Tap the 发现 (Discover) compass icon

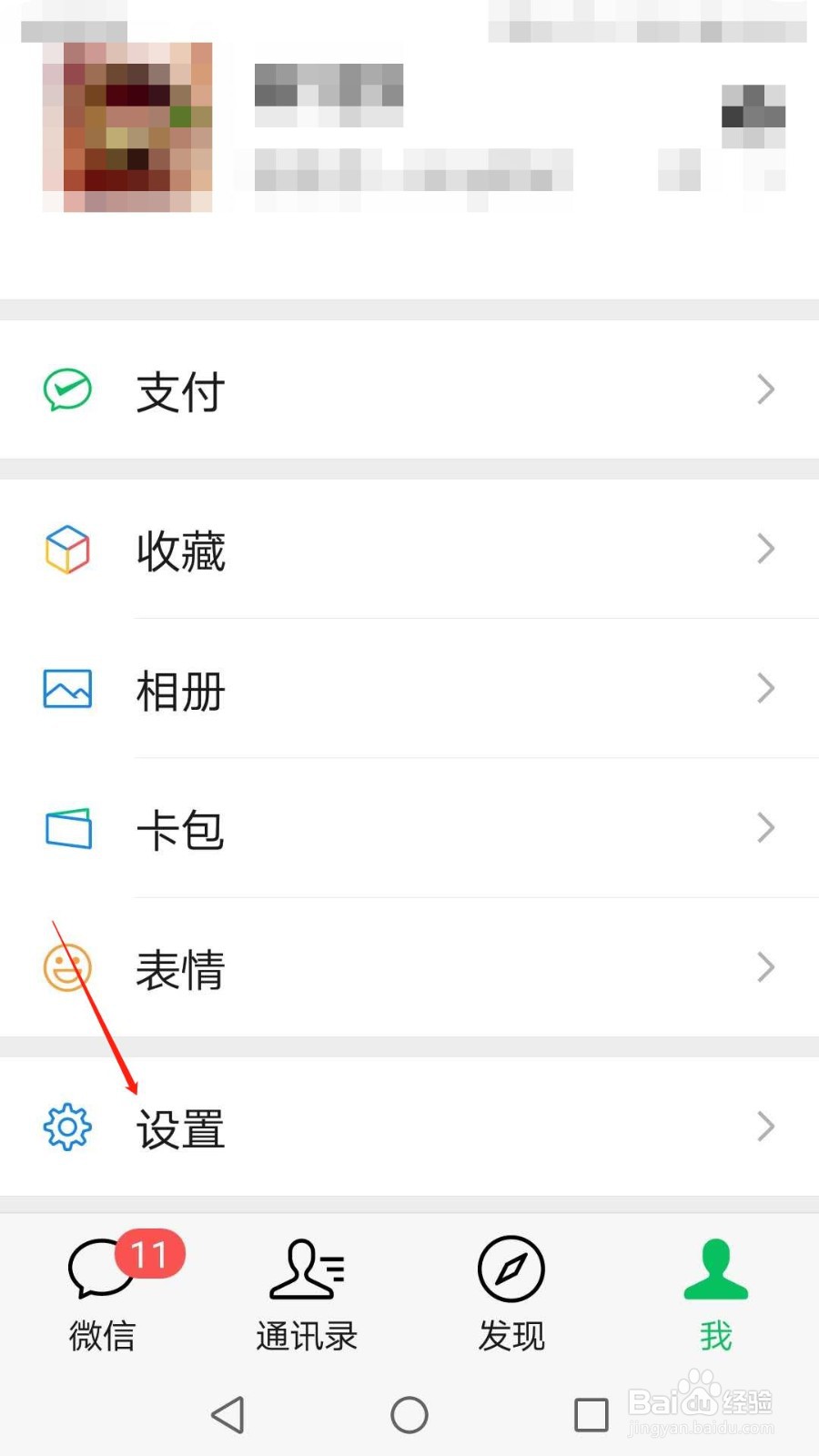(510, 1268)
